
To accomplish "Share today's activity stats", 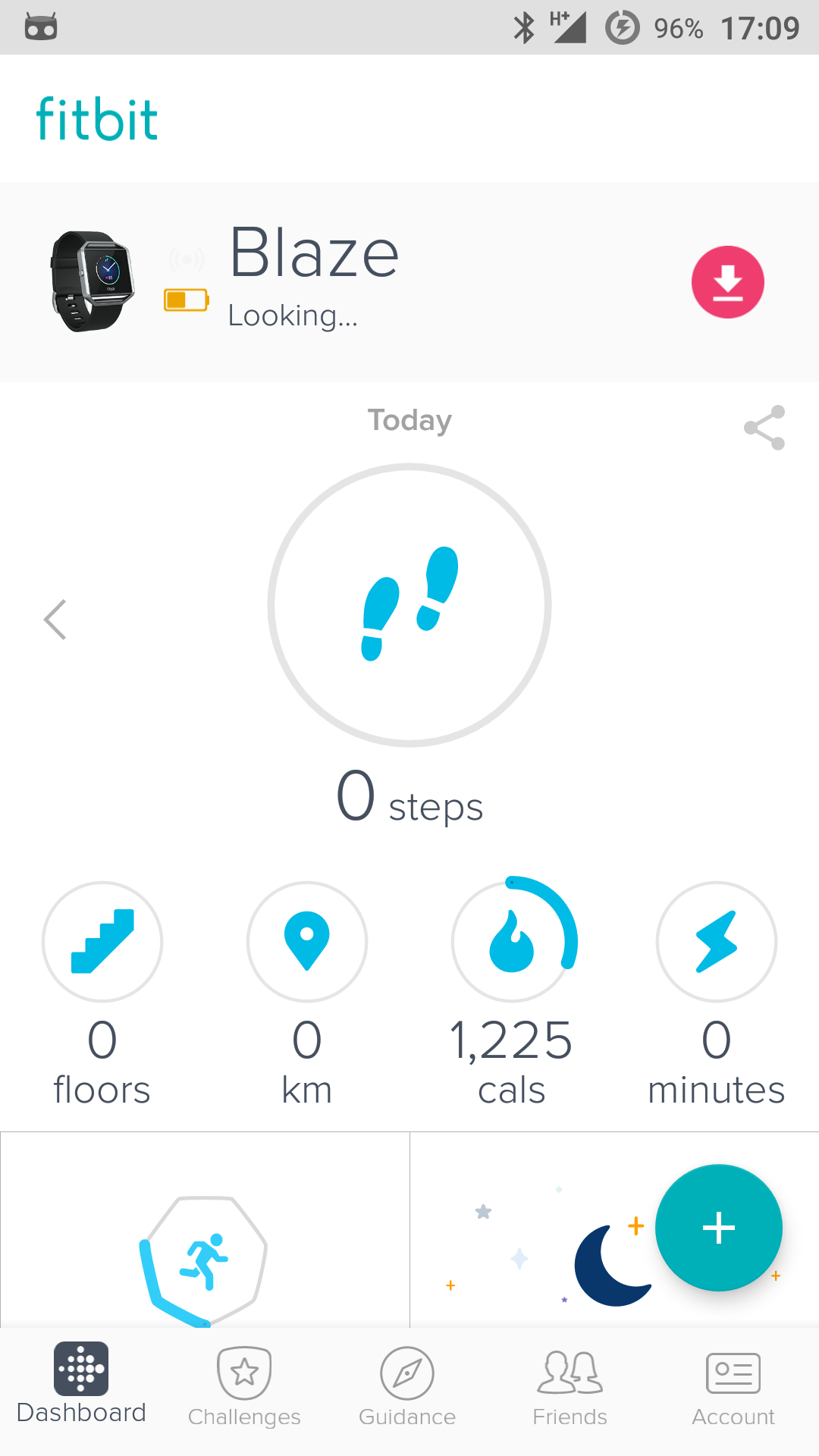I will click(764, 428).
